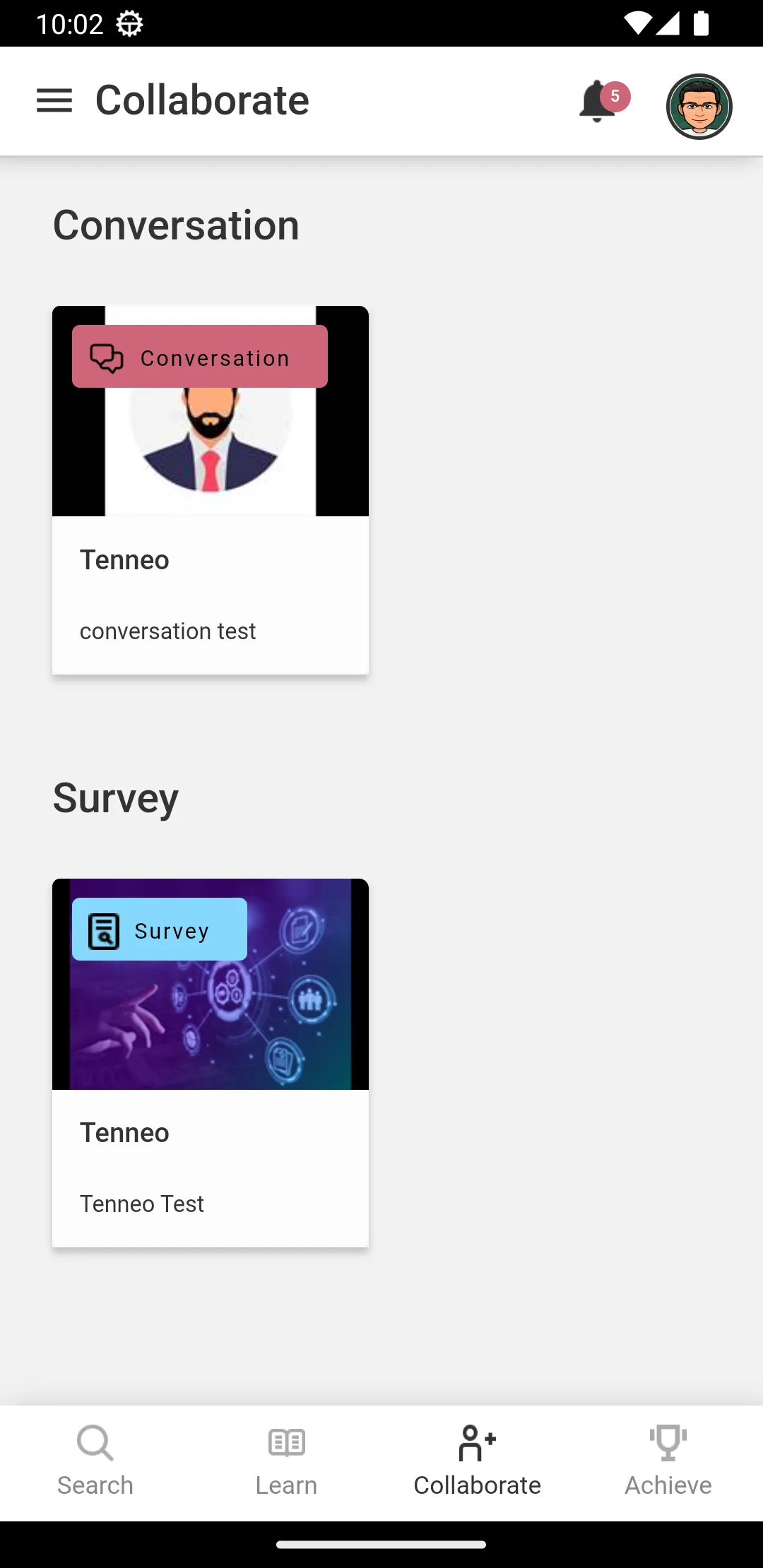The height and width of the screenshot is (1568, 763).
Task: Open the Tenneo conversation test card
Action: (x=211, y=490)
